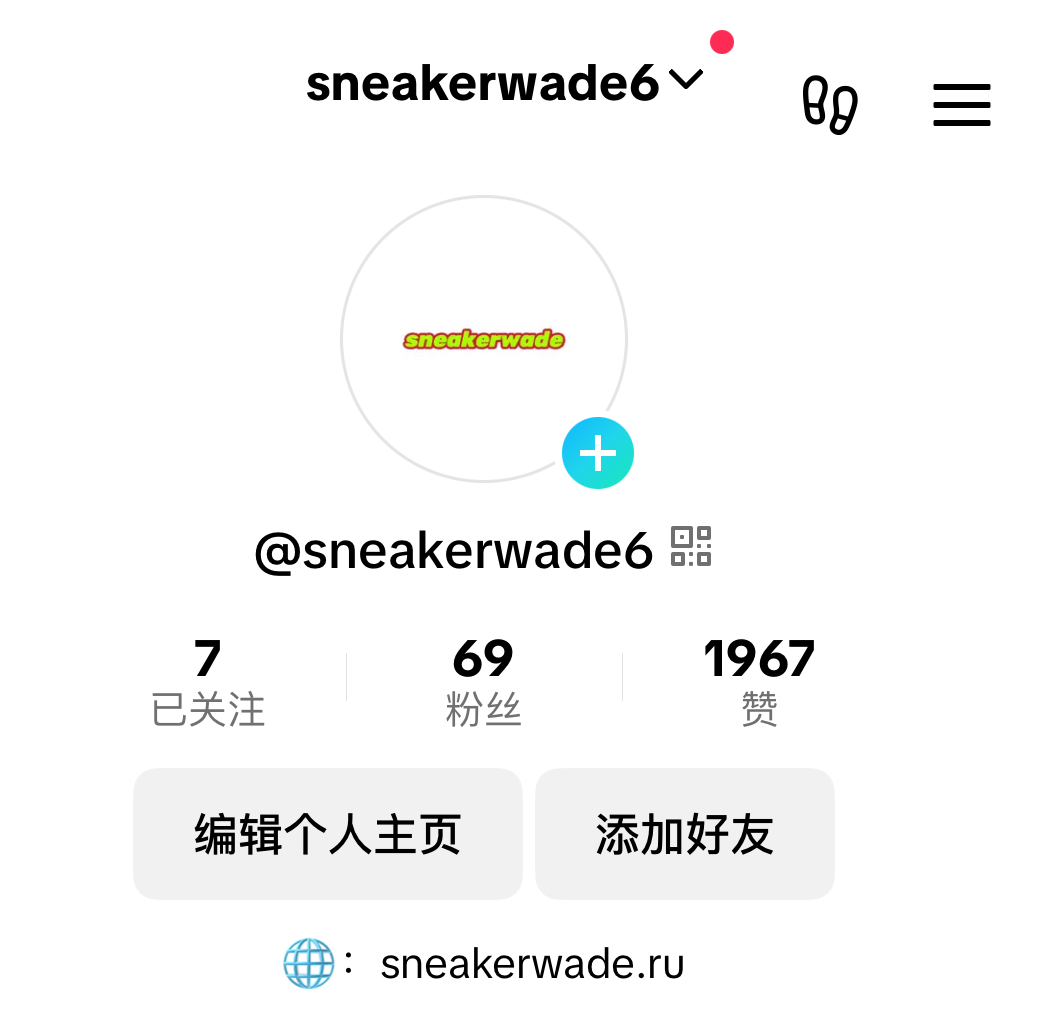1046x1013 pixels.
Task: View the 已关注 following list
Action: (208, 682)
